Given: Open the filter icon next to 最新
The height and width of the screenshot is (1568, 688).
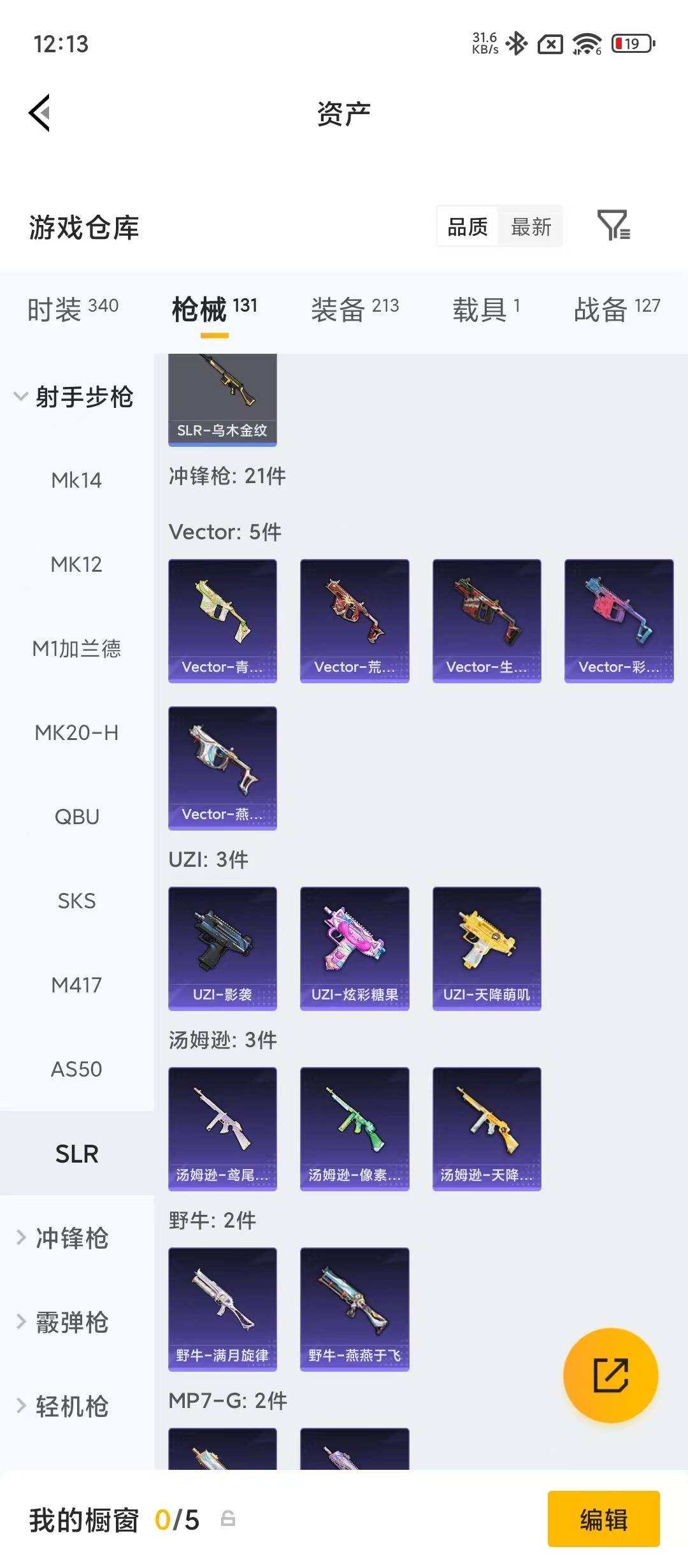Looking at the screenshot, I should tap(613, 226).
